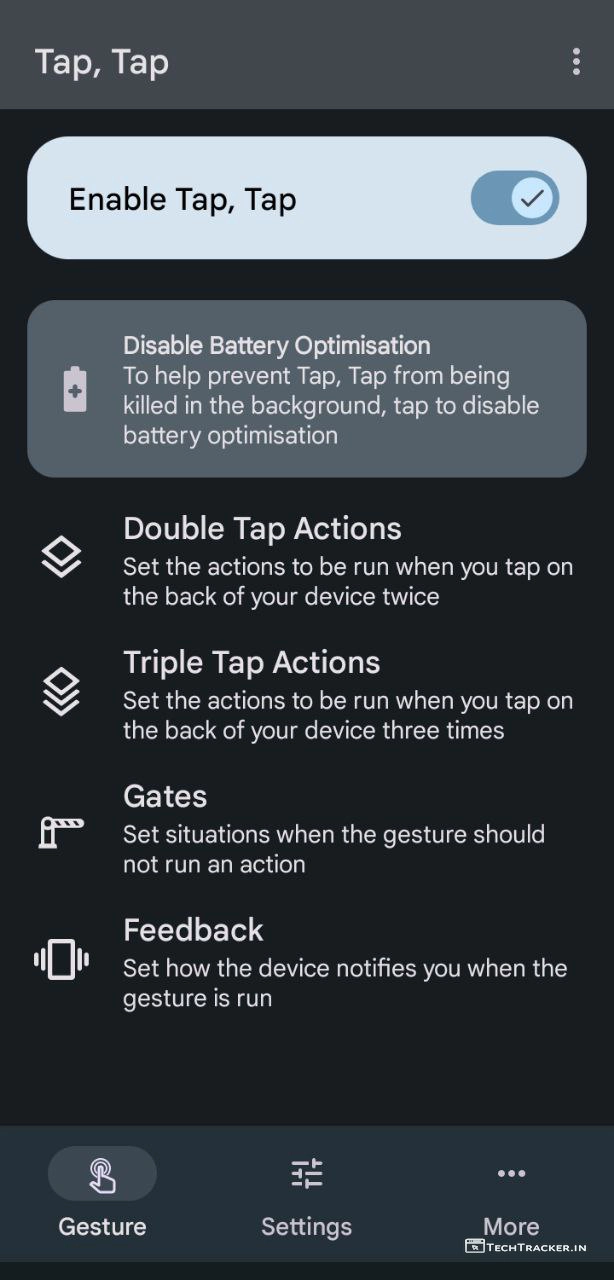Open Feedback settings
Screen dimensions: 614x1280
(x=306, y=962)
